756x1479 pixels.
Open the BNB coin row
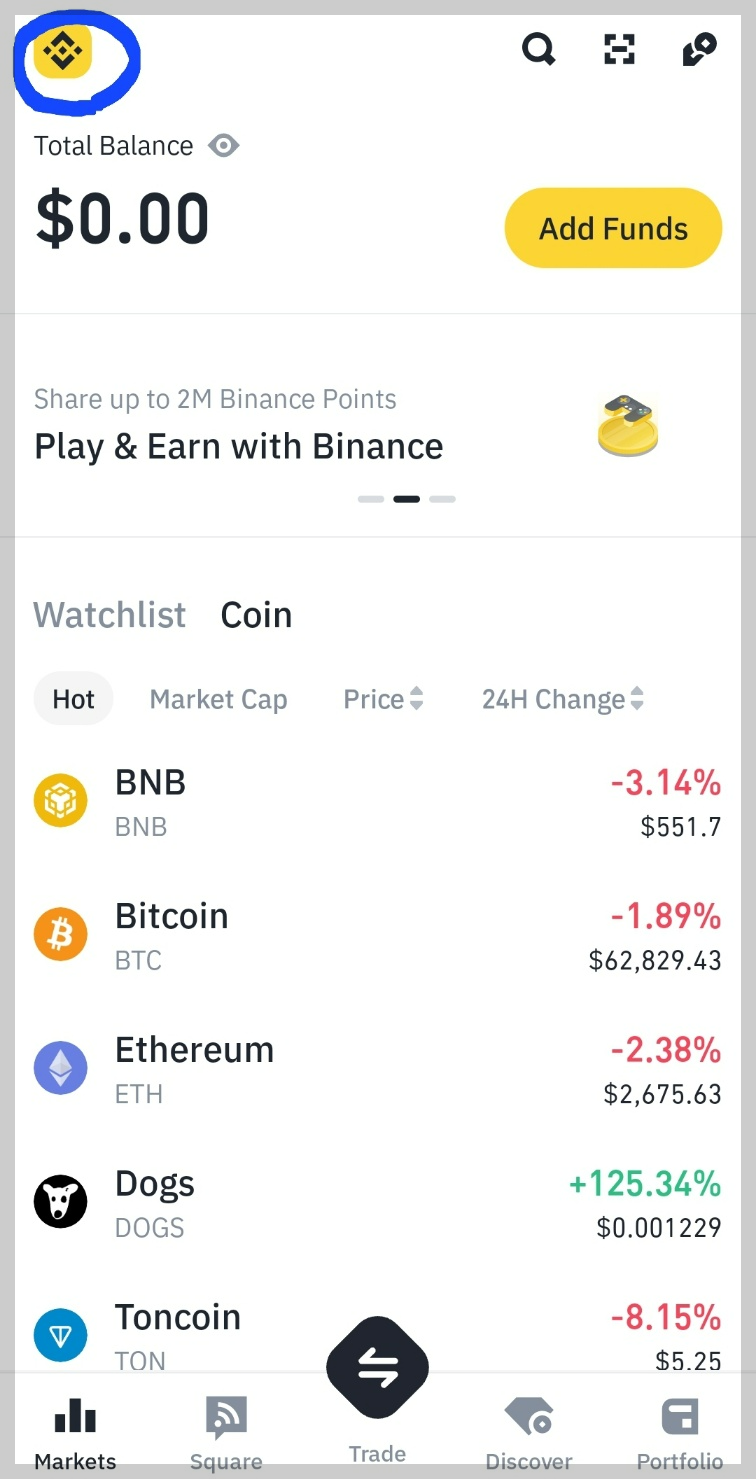click(378, 802)
